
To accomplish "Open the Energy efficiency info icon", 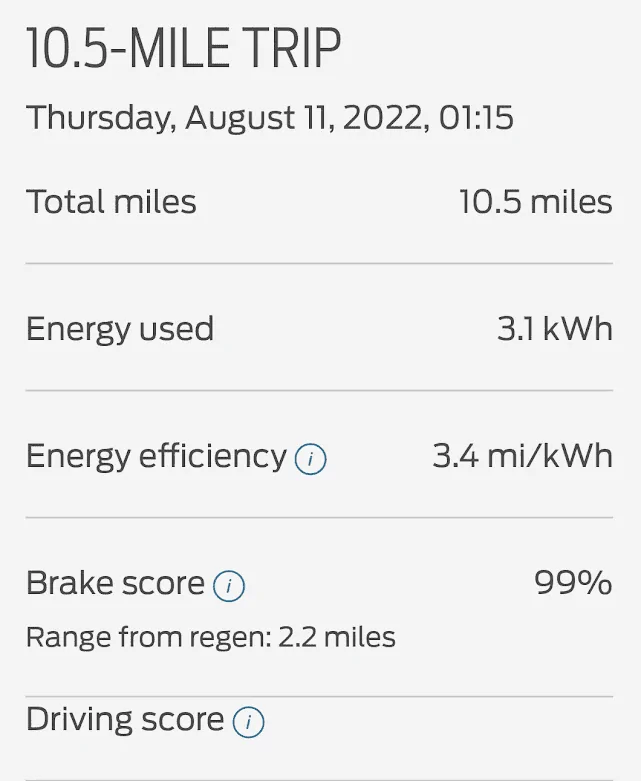I will [x=311, y=459].
